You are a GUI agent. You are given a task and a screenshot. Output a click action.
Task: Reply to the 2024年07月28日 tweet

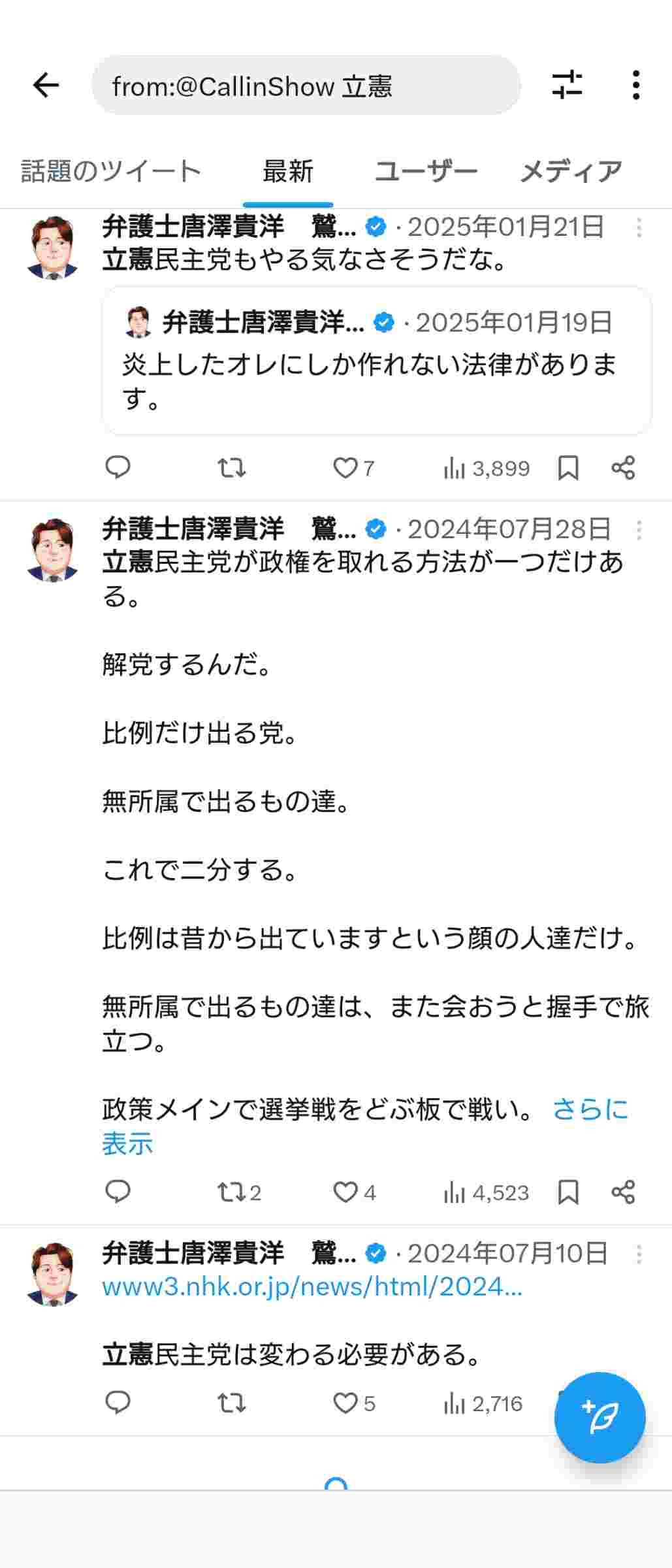coord(118,1192)
